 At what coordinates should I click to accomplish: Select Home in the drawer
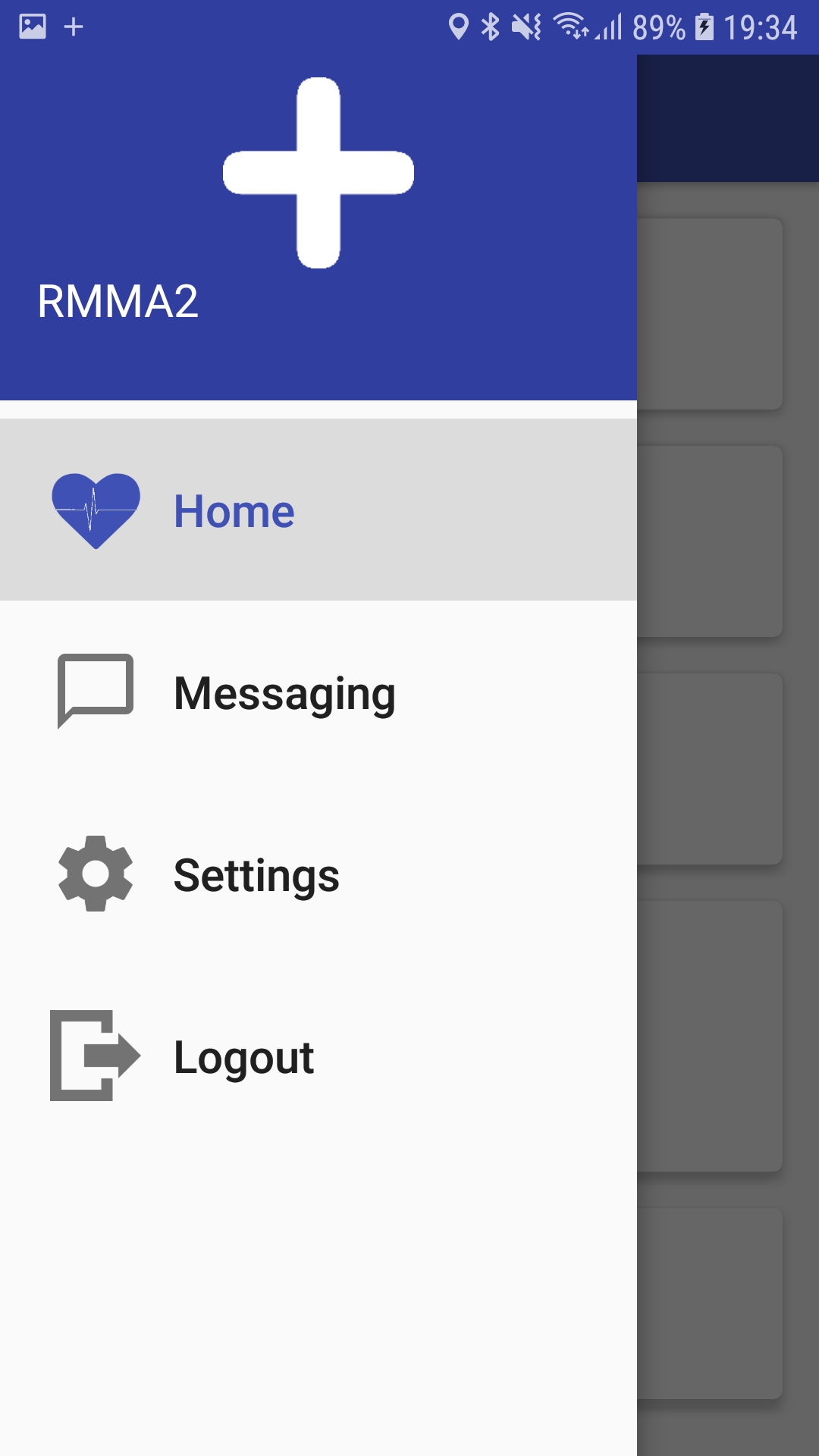pyautogui.click(x=318, y=510)
